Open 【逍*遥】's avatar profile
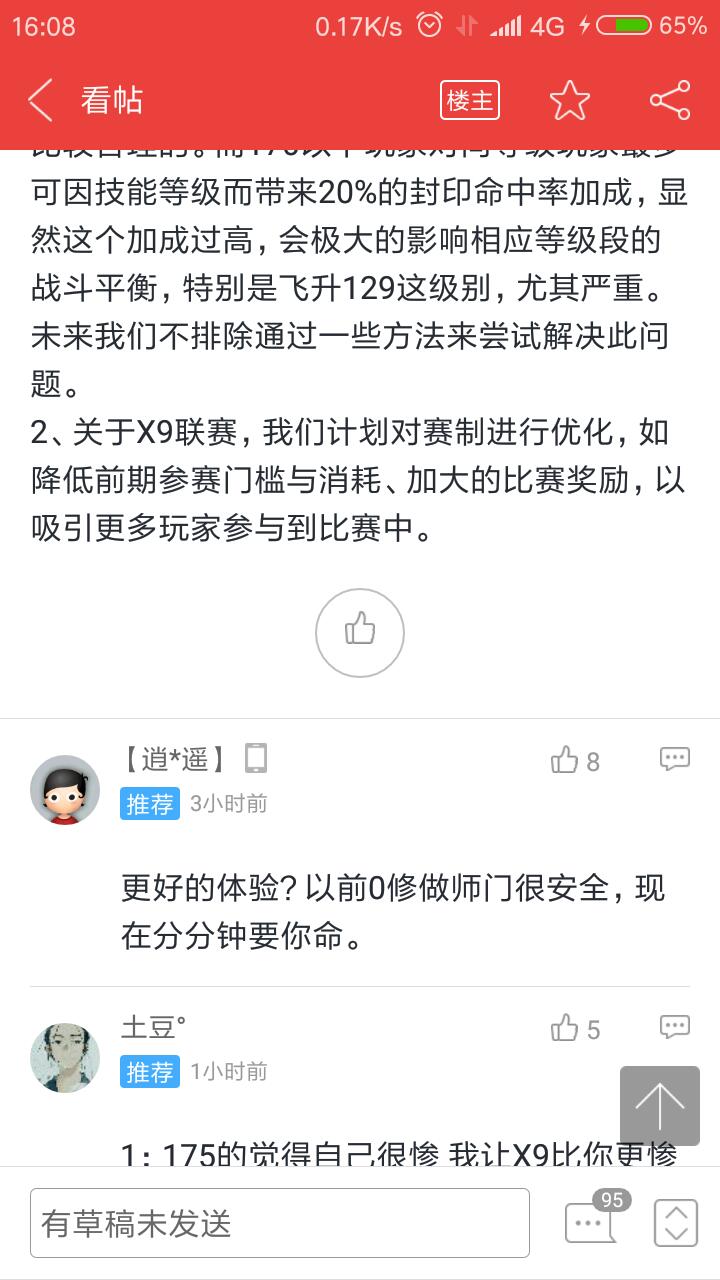Screen dimensions: 720x1280 pyautogui.click(x=65, y=789)
